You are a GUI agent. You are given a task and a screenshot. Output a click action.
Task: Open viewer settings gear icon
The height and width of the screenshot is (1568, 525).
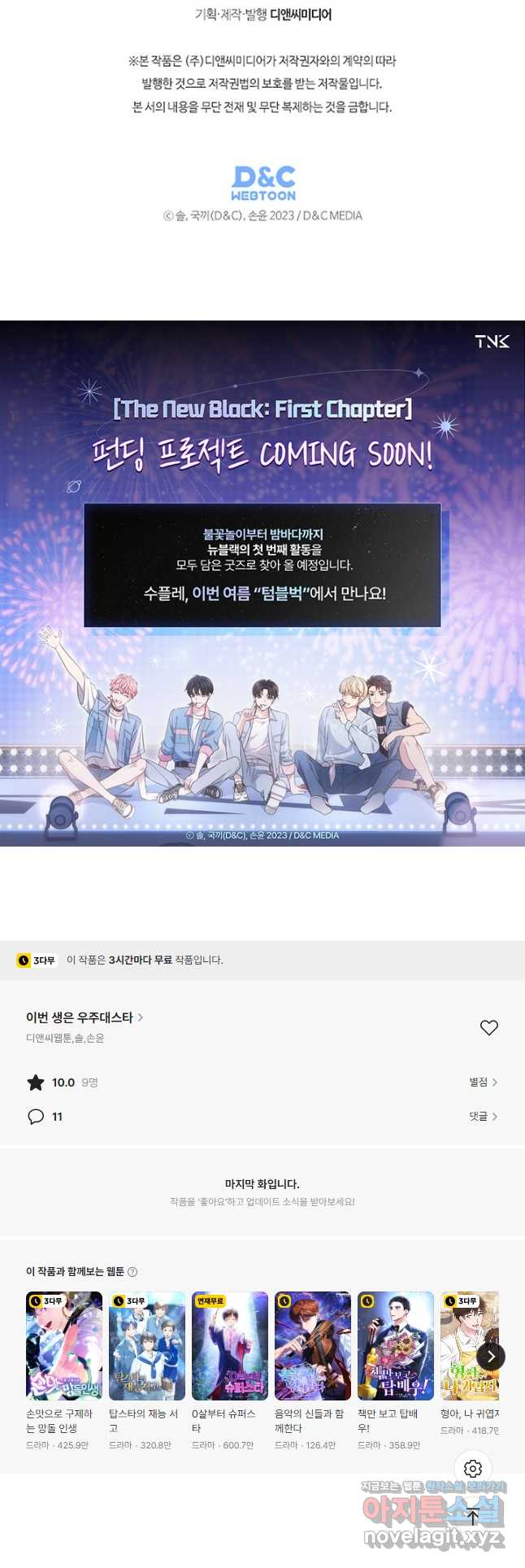coord(473,1469)
